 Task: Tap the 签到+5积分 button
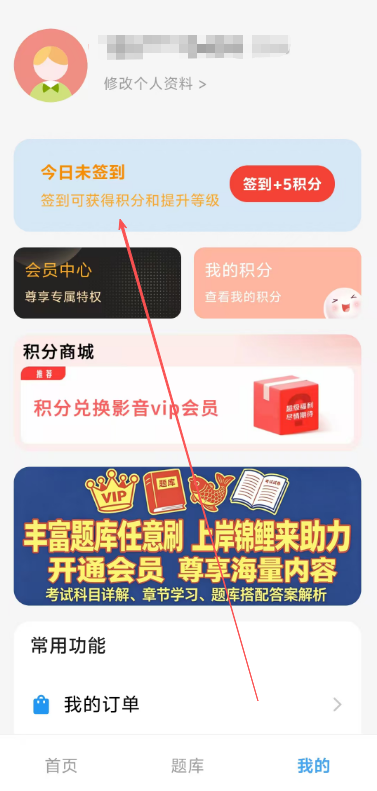[x=282, y=184]
